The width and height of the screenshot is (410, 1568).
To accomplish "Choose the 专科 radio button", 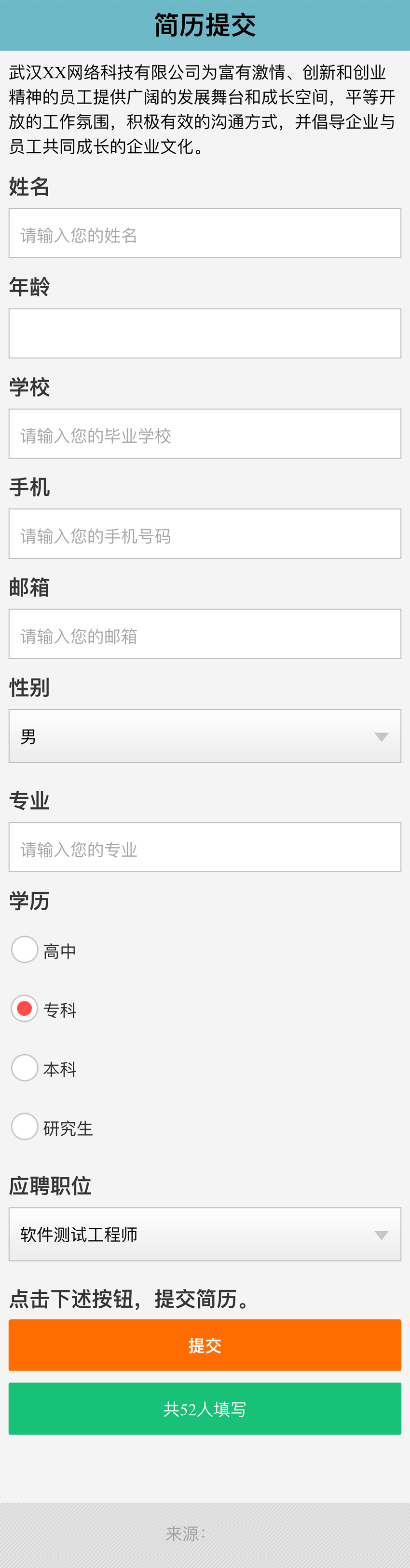I will (25, 1009).
